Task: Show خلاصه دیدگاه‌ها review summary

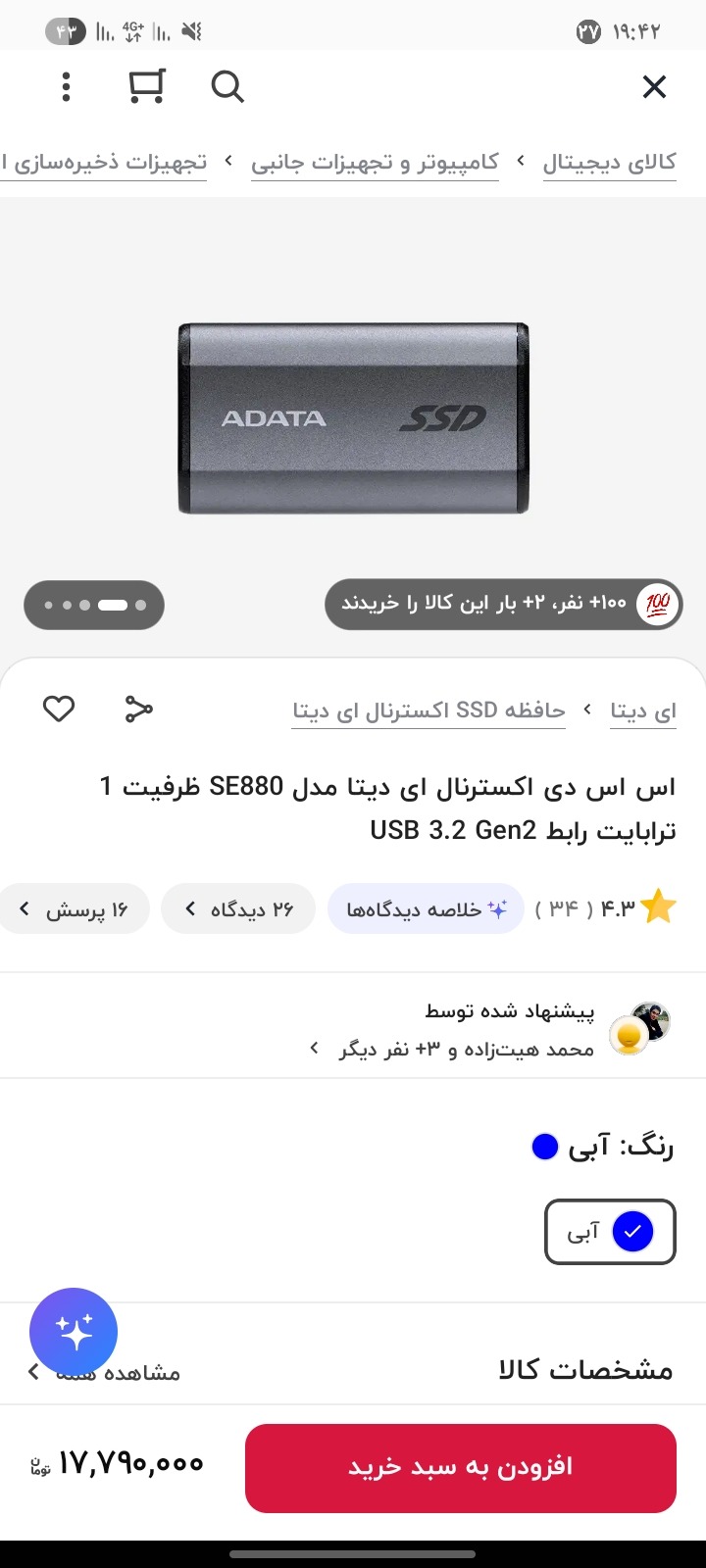Action: (x=426, y=909)
